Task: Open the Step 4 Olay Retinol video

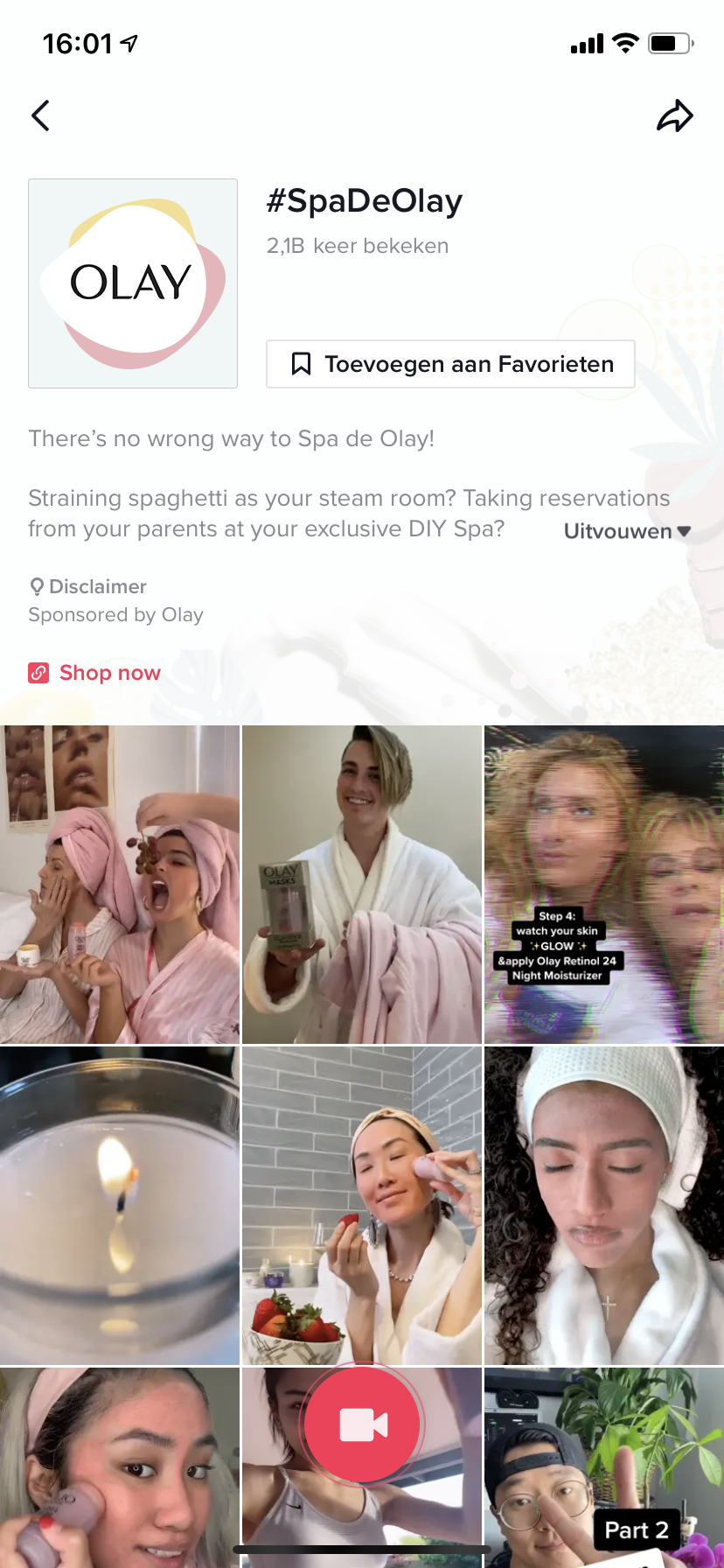Action: [x=604, y=884]
